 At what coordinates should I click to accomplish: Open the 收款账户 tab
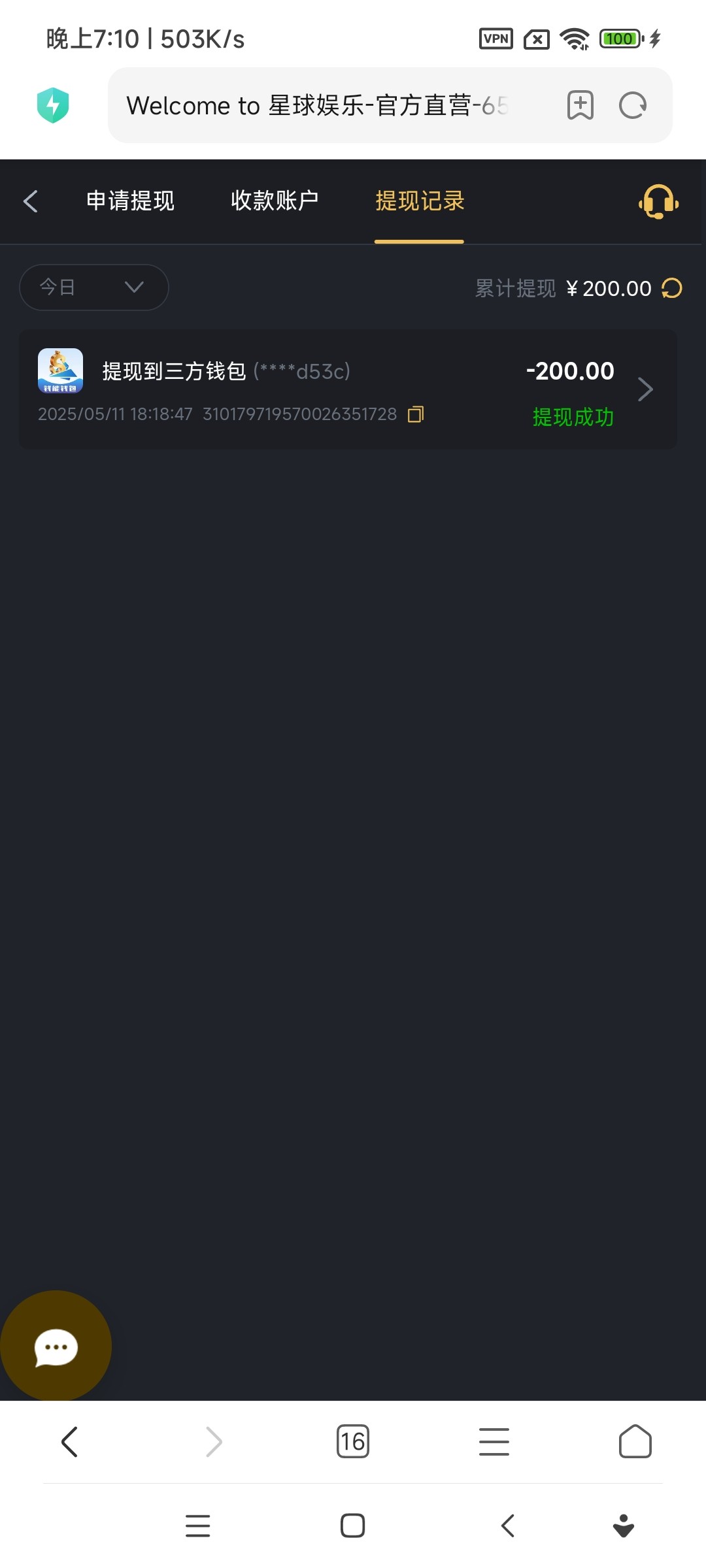point(275,201)
